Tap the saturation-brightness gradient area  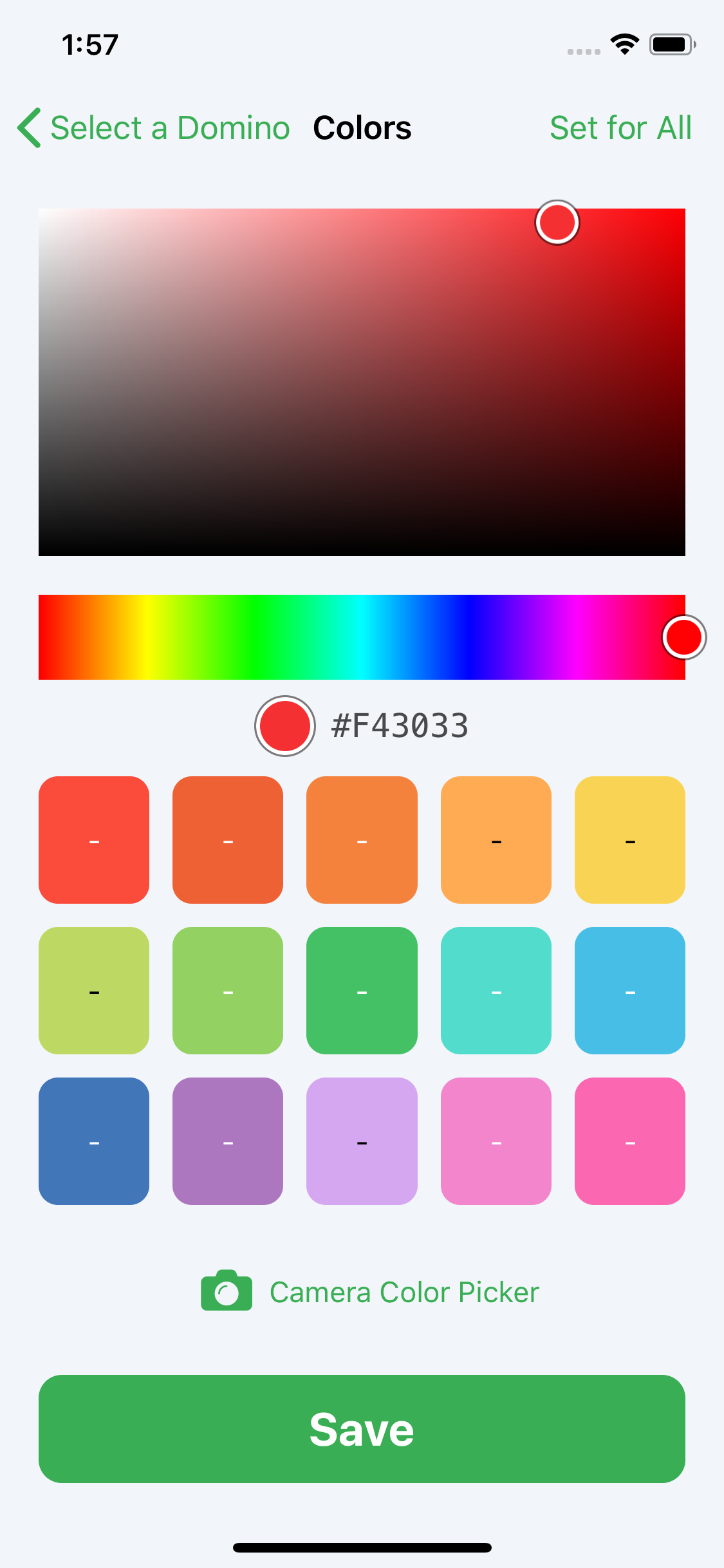click(362, 382)
